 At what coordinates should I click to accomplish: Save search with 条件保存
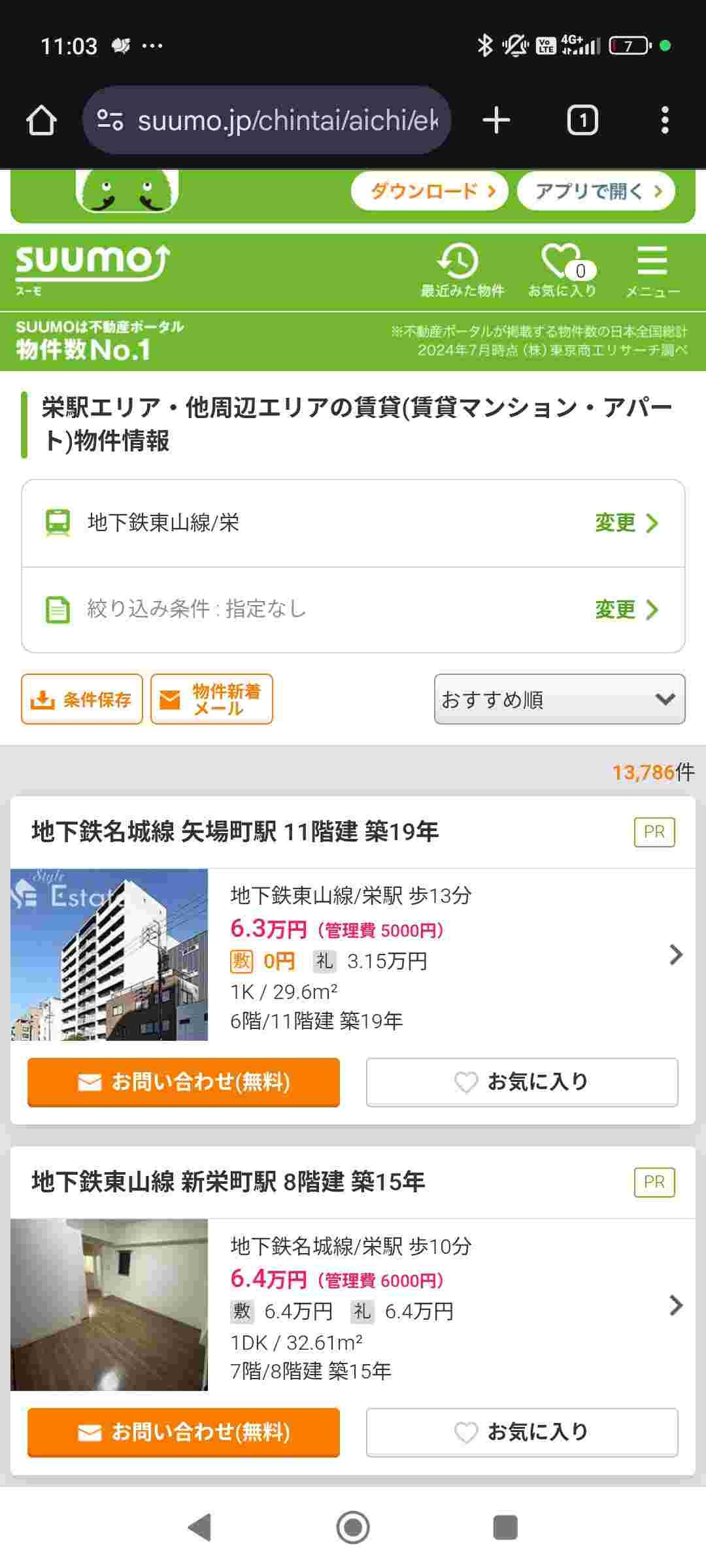(82, 699)
